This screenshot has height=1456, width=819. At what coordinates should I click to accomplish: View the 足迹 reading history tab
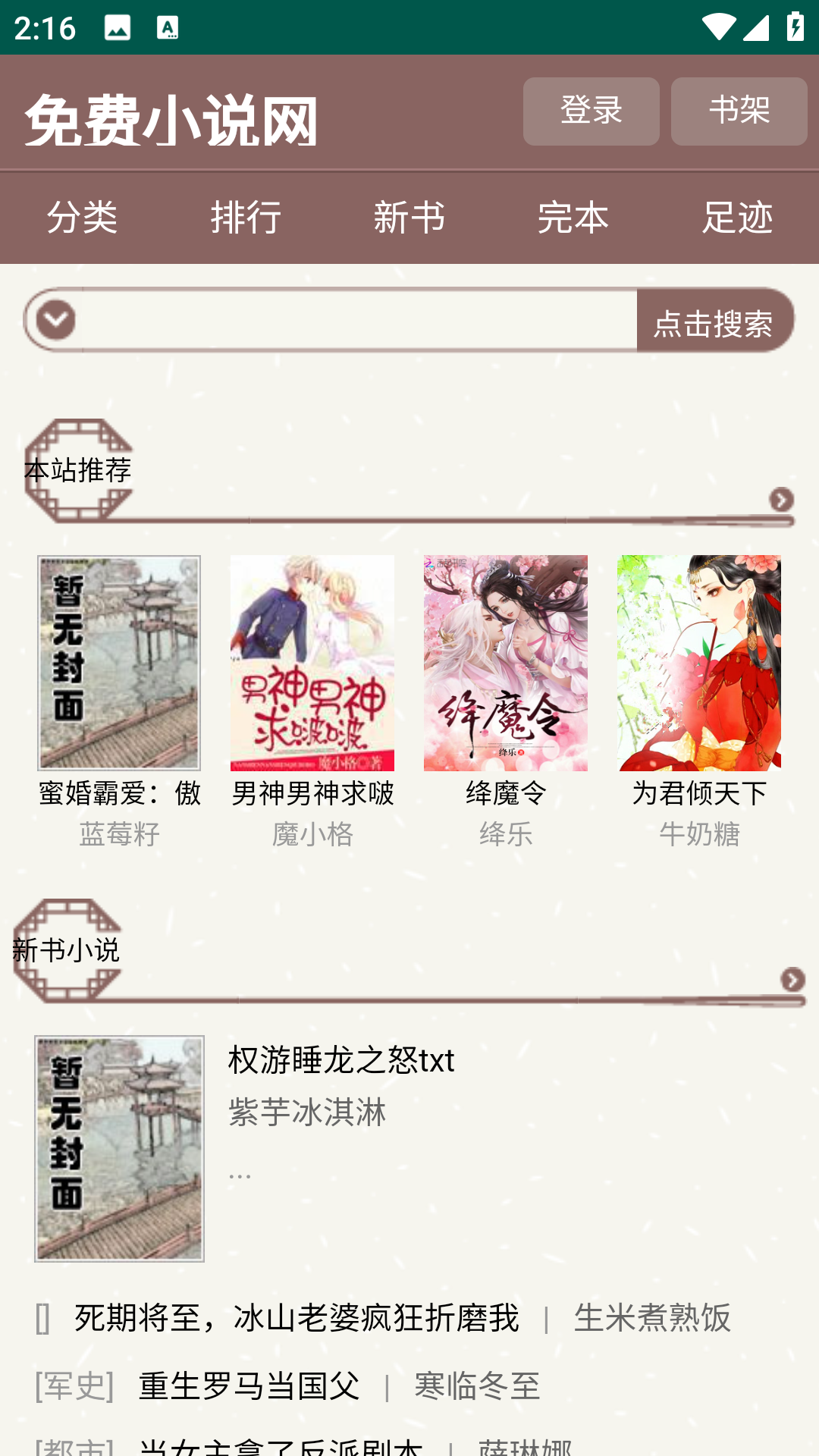coord(737,218)
